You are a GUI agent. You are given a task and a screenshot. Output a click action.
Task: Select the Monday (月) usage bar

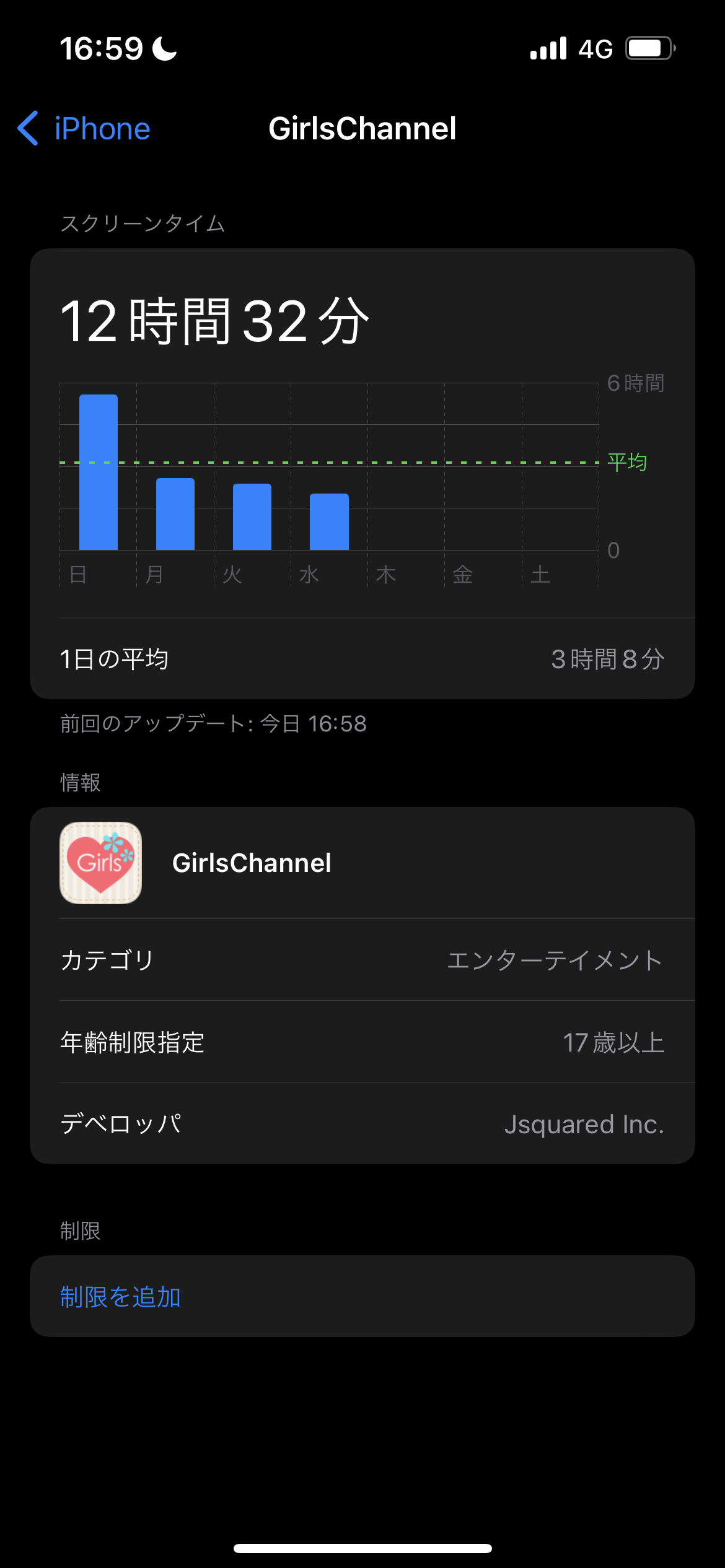(x=175, y=514)
